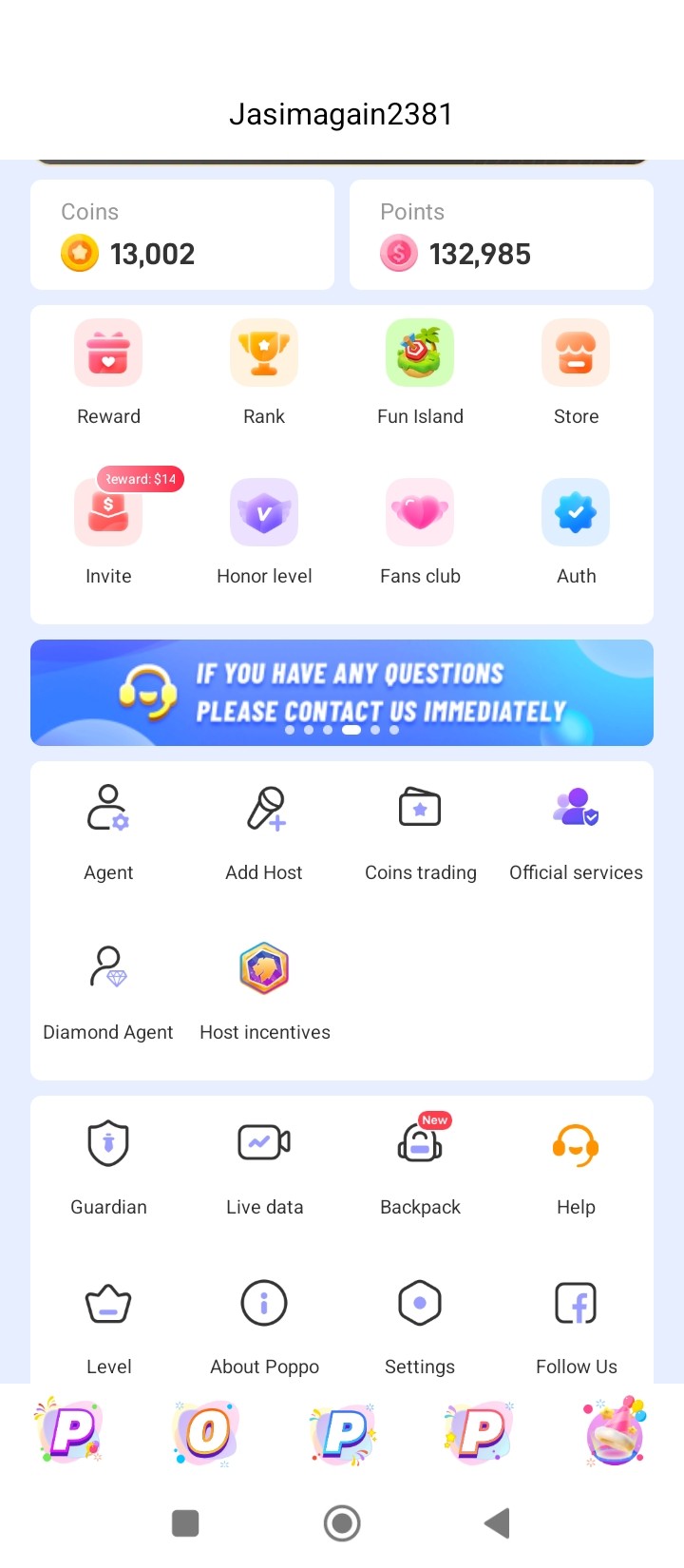View Live data
The image size is (684, 1568).
(x=264, y=1166)
